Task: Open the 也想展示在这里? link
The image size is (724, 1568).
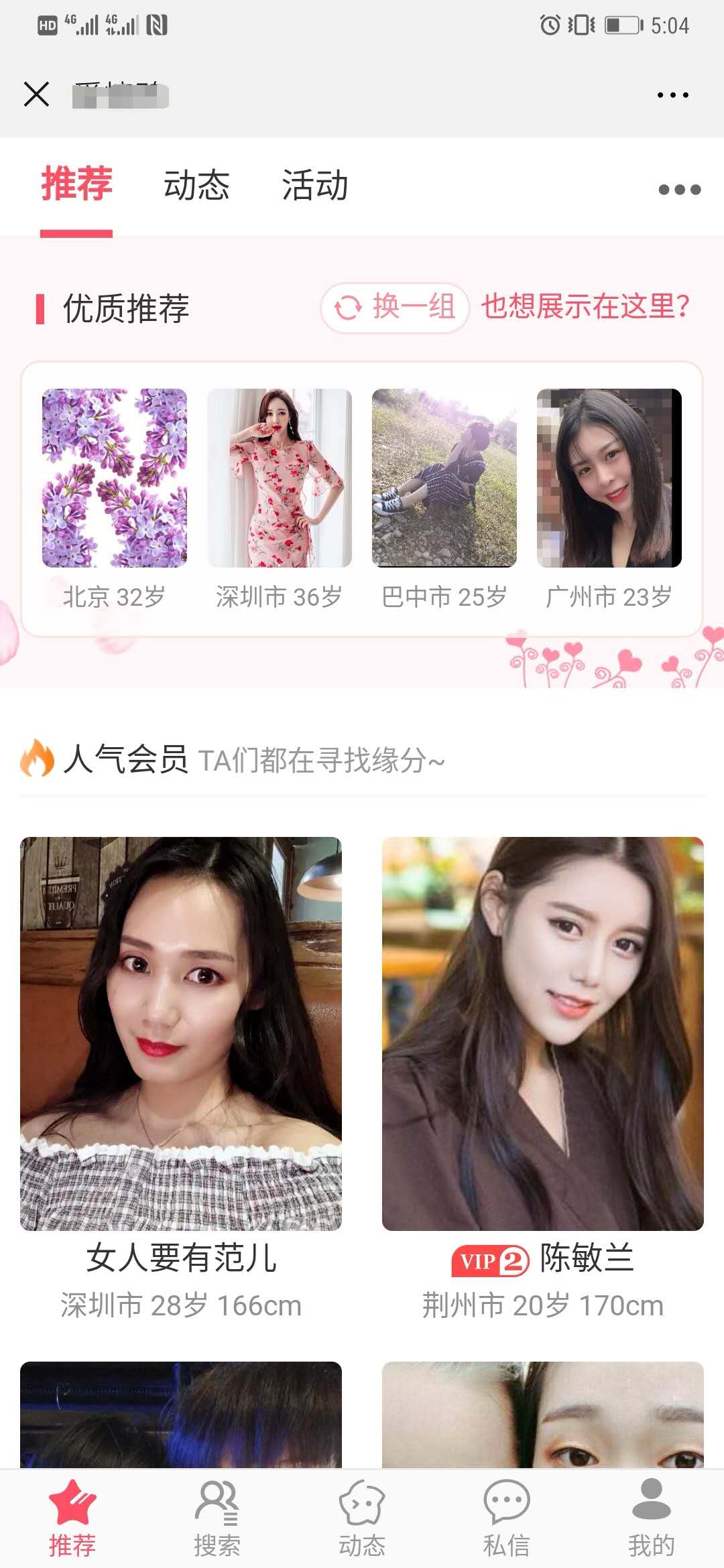Action: pos(585,307)
